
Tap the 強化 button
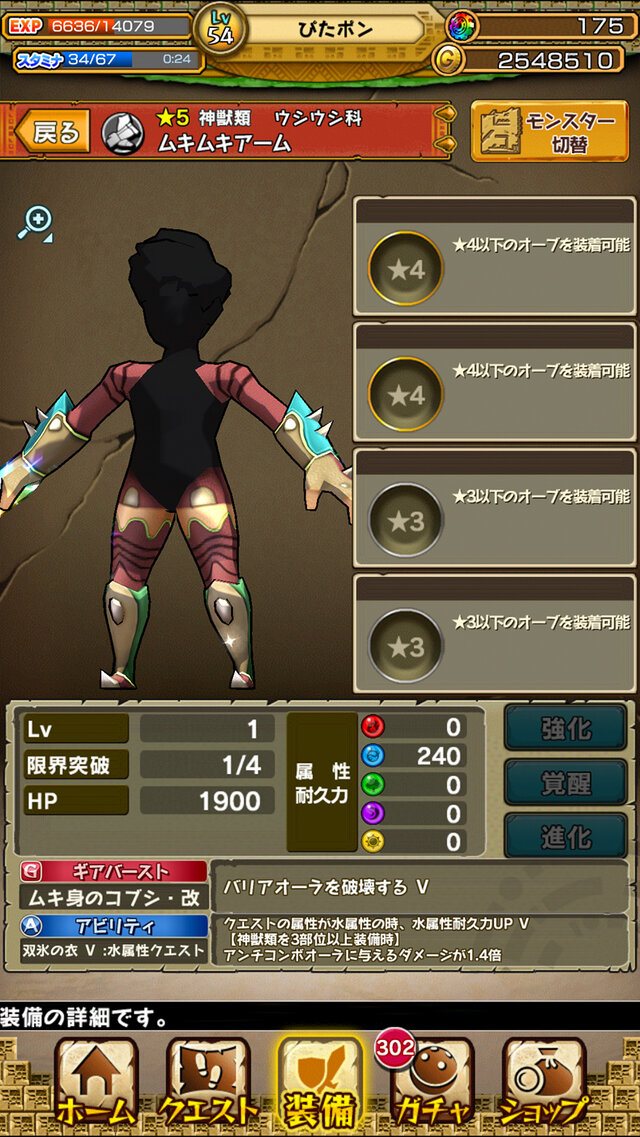pos(565,727)
